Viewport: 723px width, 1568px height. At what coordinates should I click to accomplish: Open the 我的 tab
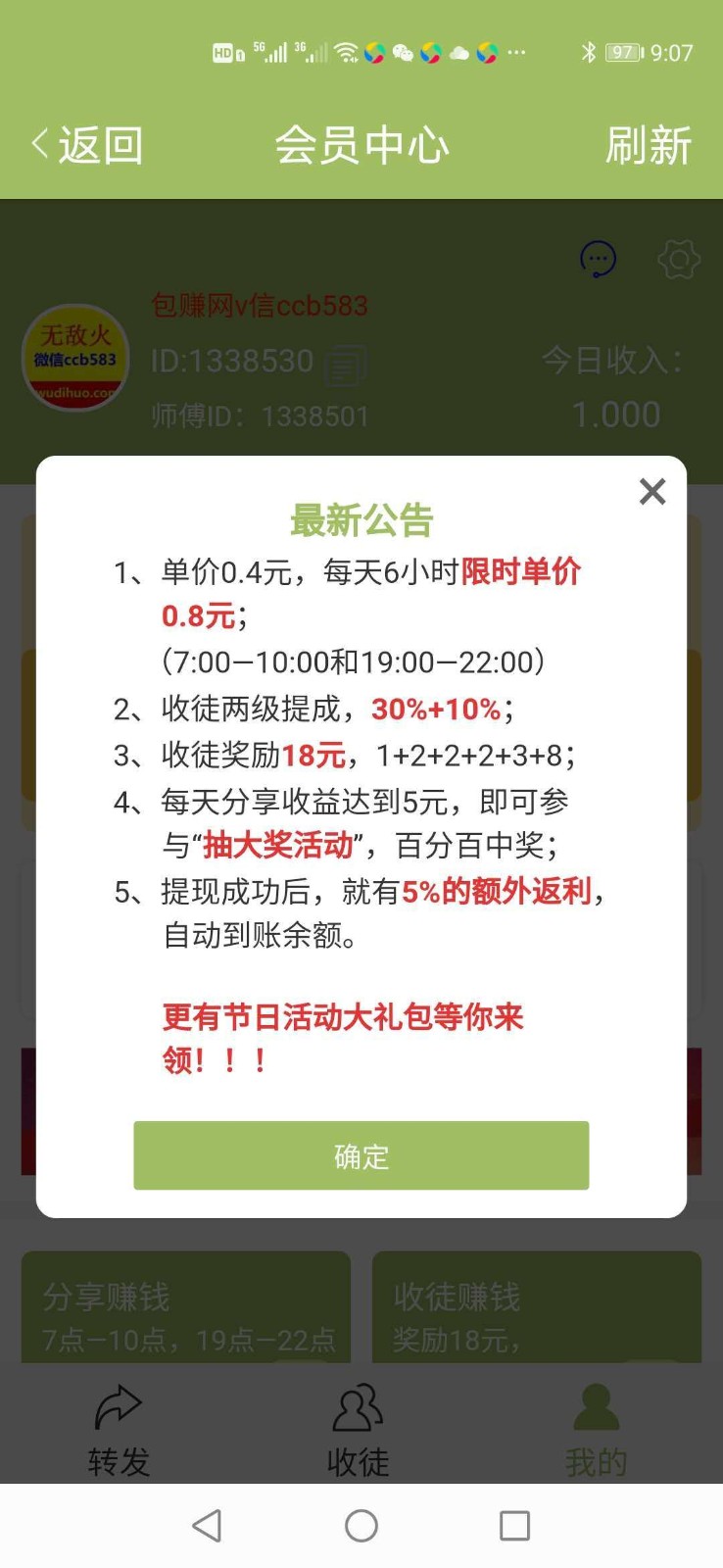pyautogui.click(x=597, y=1431)
